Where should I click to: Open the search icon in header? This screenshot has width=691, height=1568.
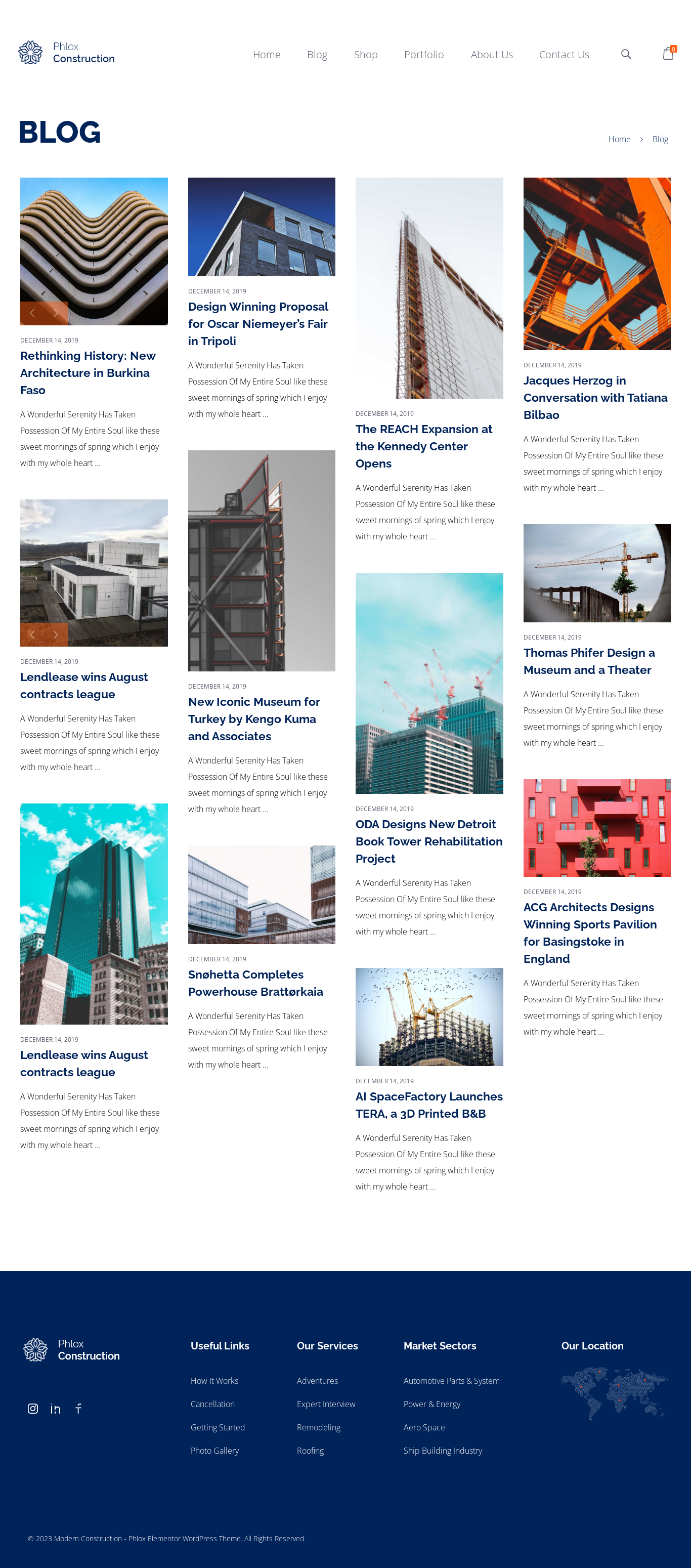click(x=626, y=54)
